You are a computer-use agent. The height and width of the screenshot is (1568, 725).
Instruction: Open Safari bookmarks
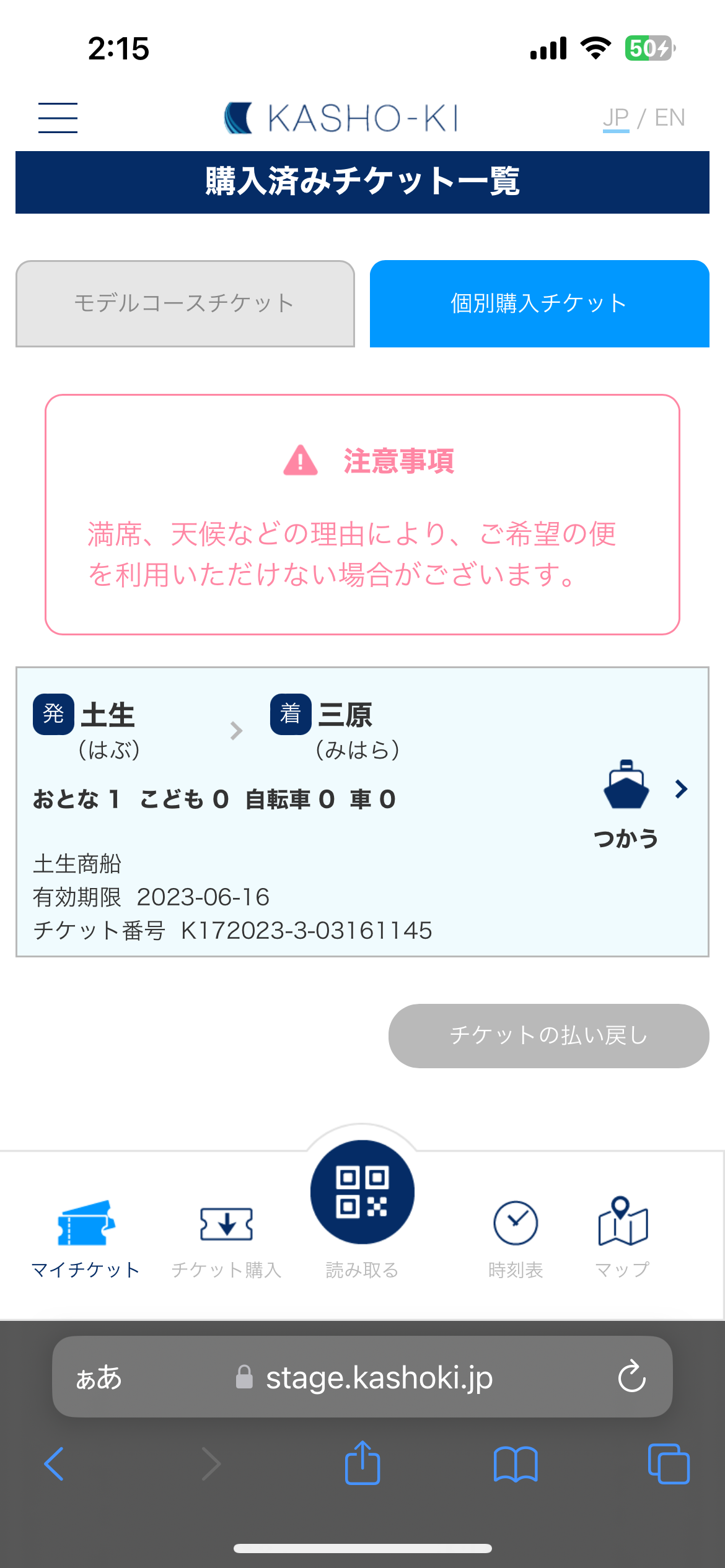[515, 1464]
